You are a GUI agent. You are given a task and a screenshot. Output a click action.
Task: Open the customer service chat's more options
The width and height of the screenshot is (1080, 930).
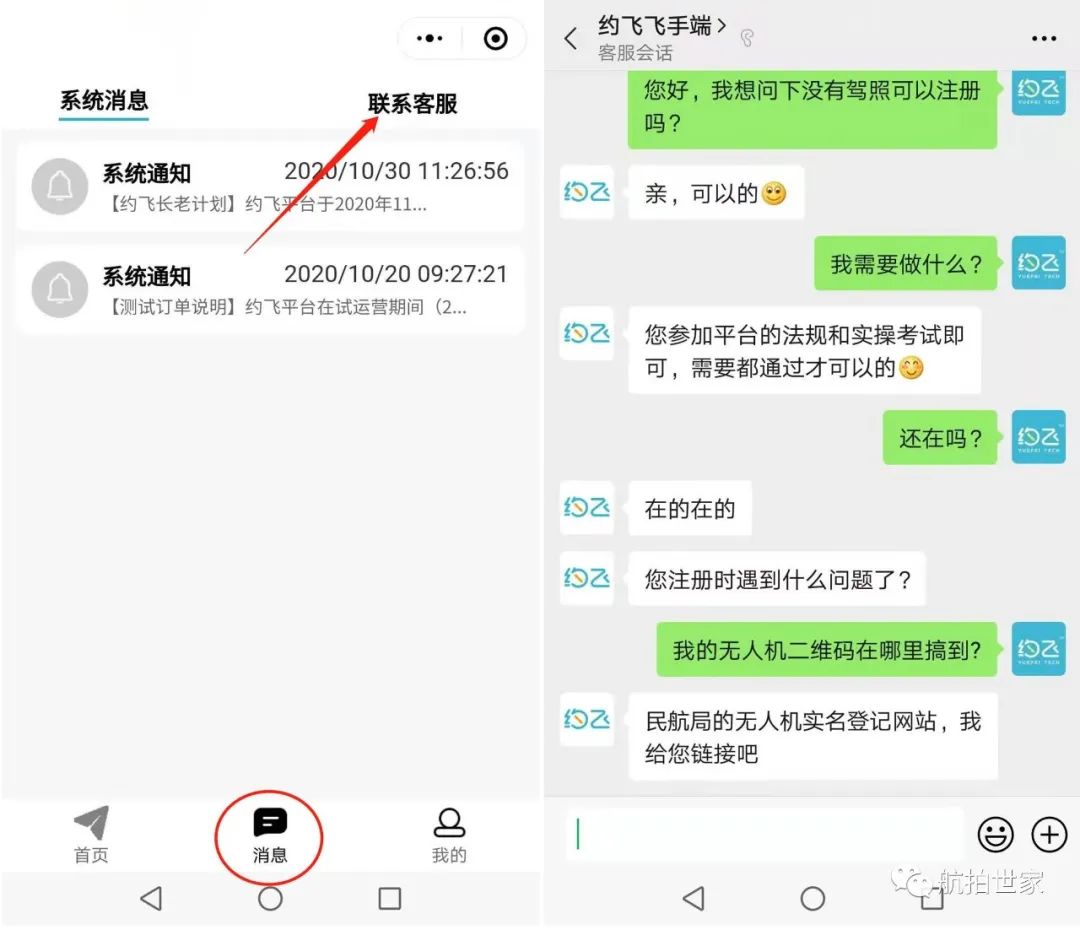1043,39
